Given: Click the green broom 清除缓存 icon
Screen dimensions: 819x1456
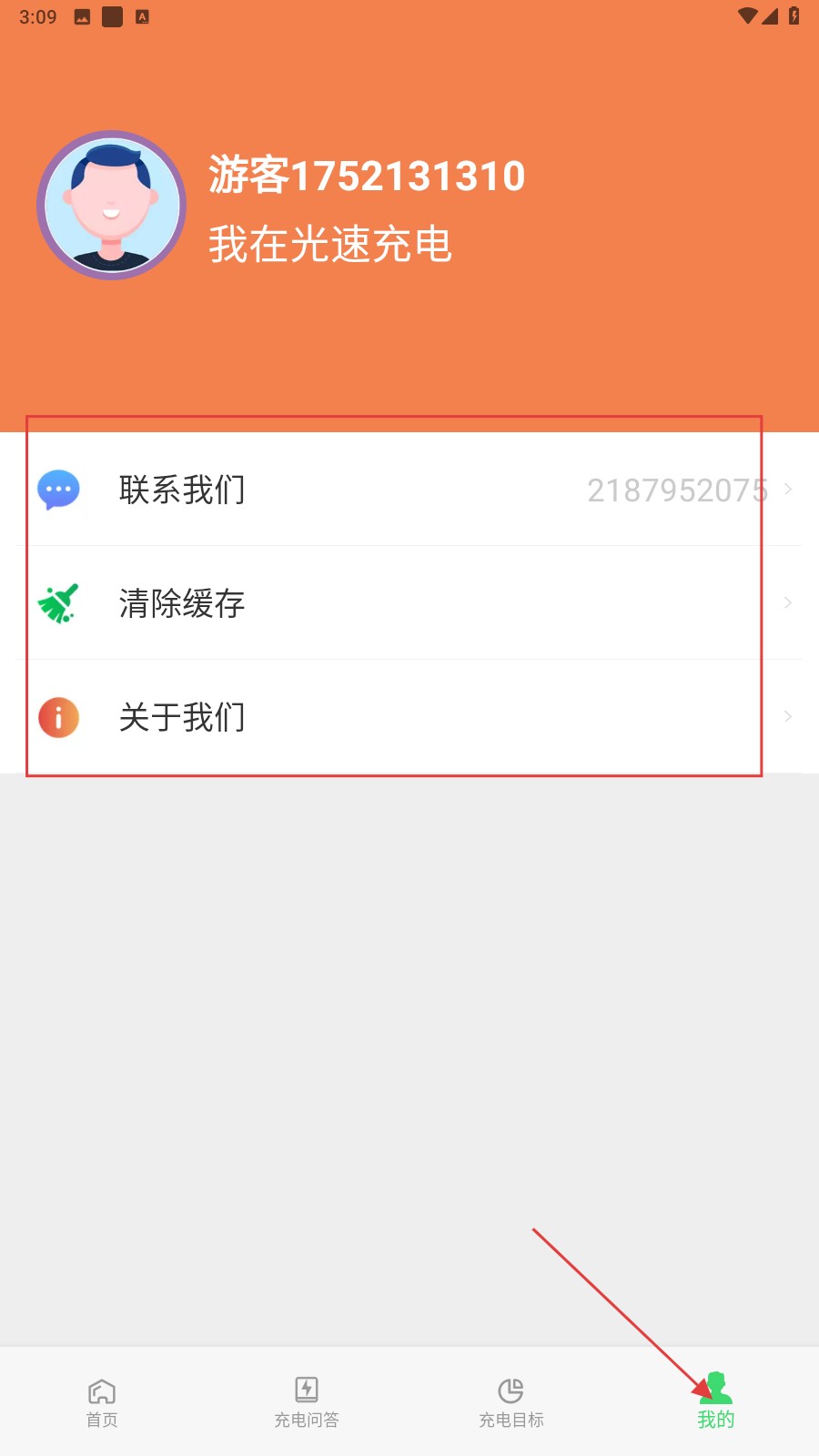Looking at the screenshot, I should (x=57, y=602).
